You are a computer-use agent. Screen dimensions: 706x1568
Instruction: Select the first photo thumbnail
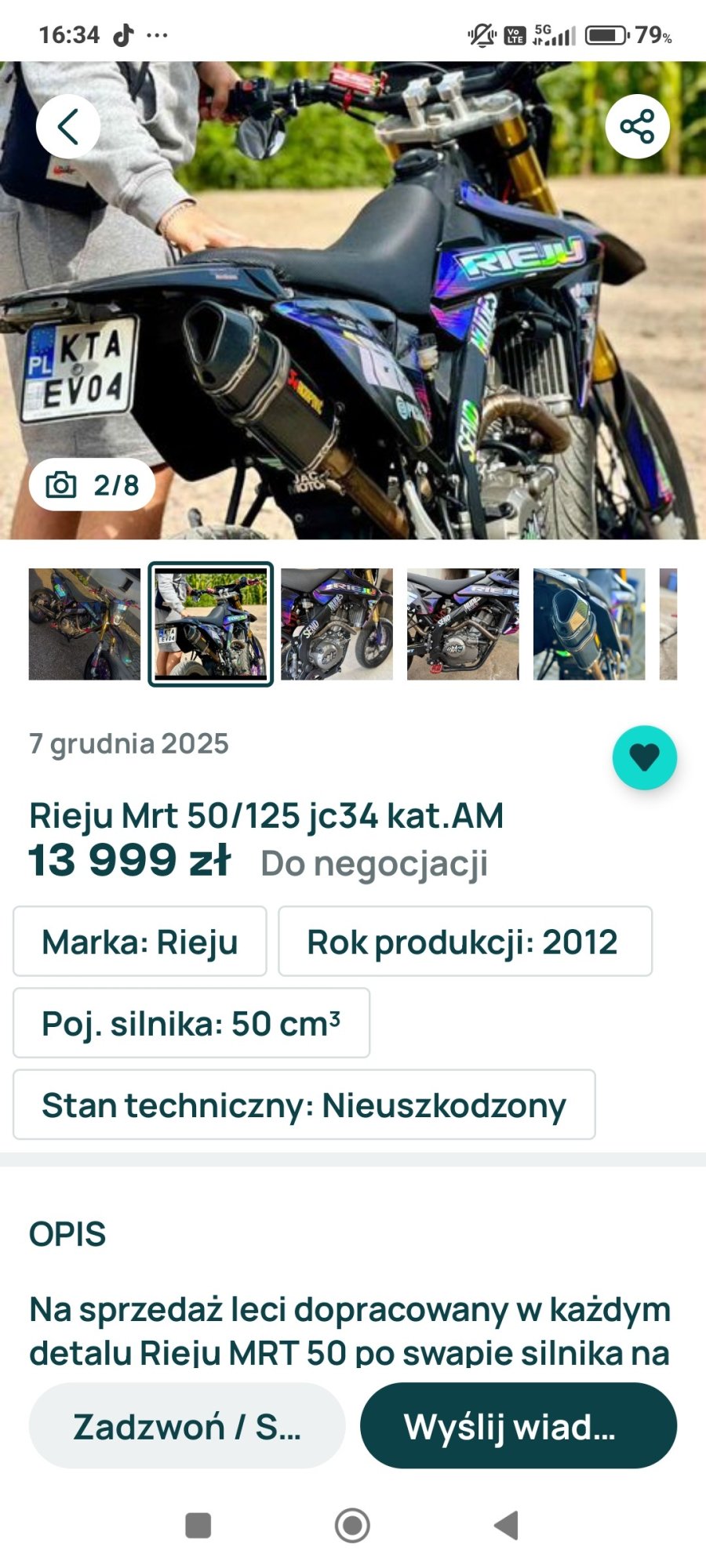(x=84, y=623)
